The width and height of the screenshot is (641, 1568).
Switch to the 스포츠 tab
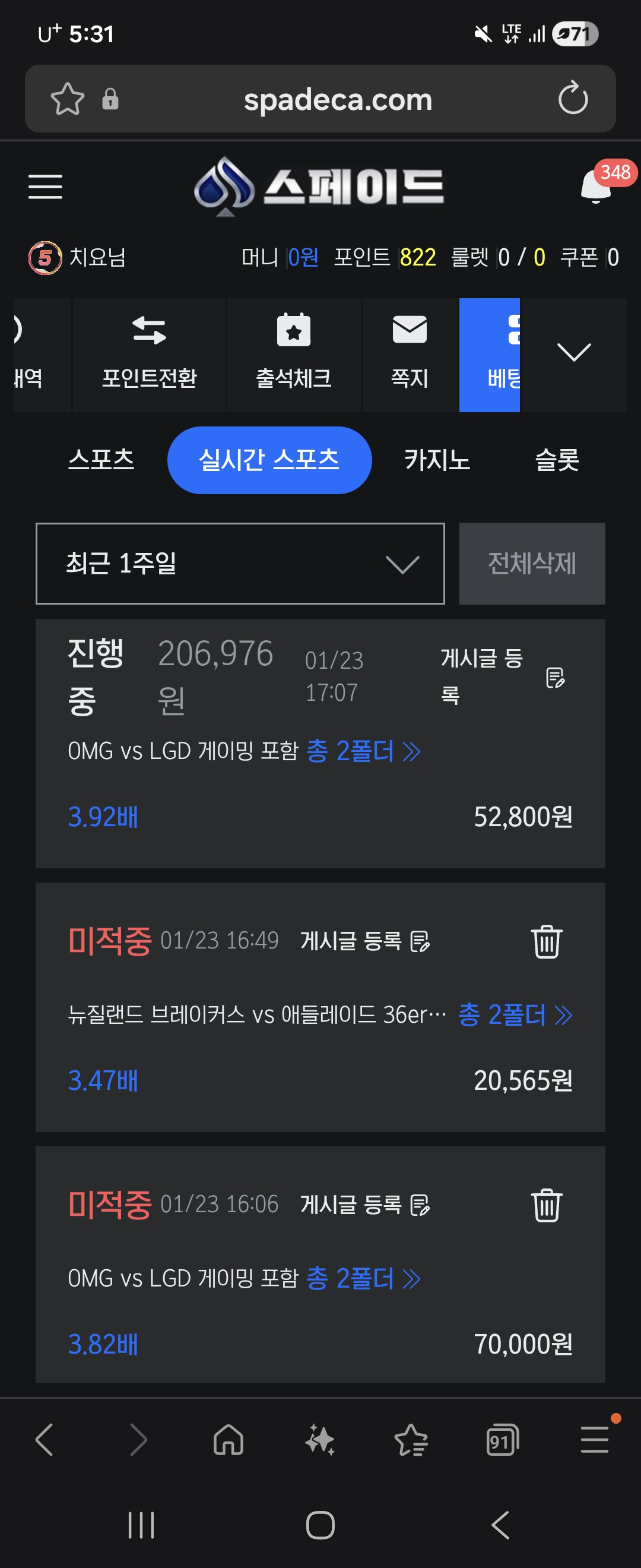(x=101, y=460)
